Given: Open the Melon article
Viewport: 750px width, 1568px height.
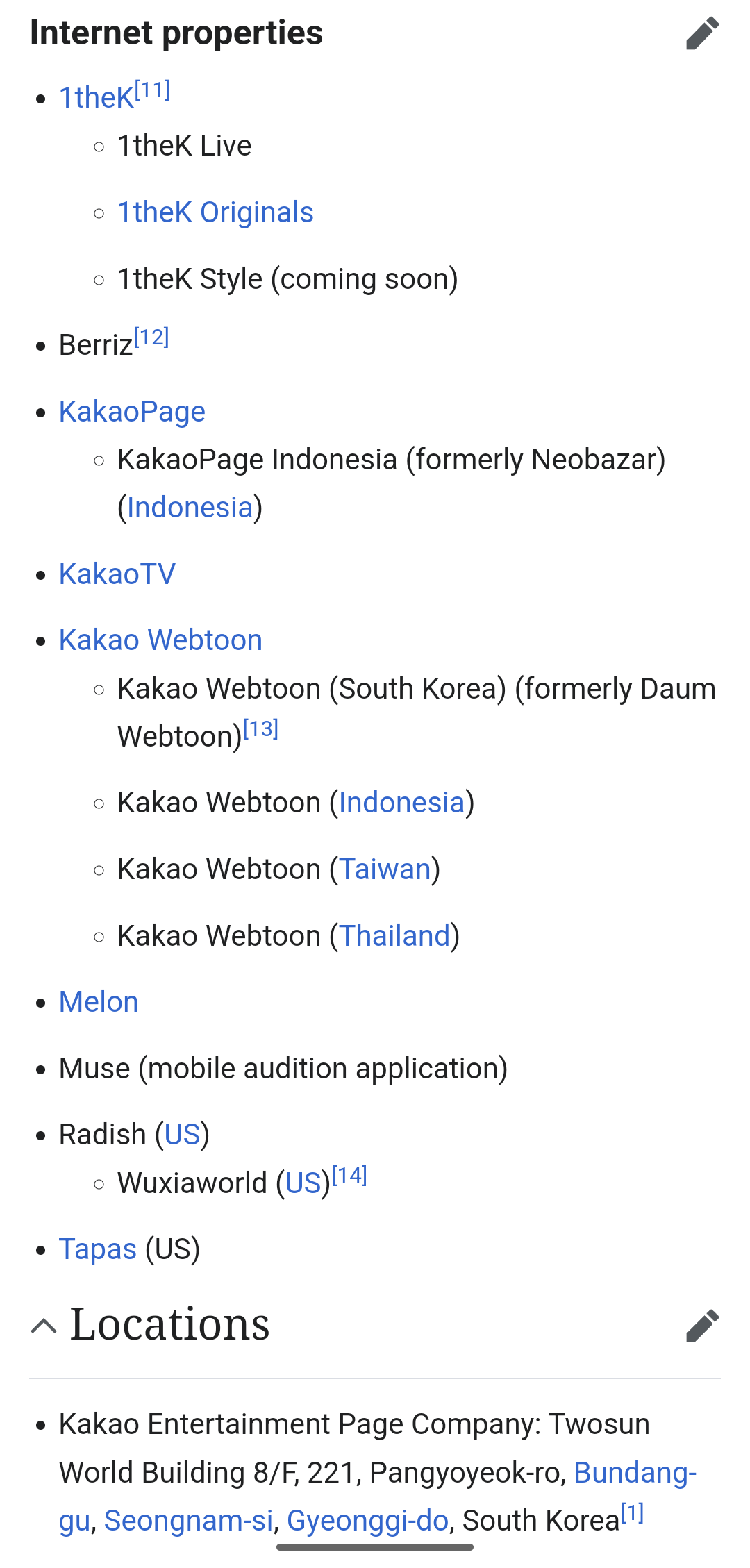Looking at the screenshot, I should tap(99, 1002).
